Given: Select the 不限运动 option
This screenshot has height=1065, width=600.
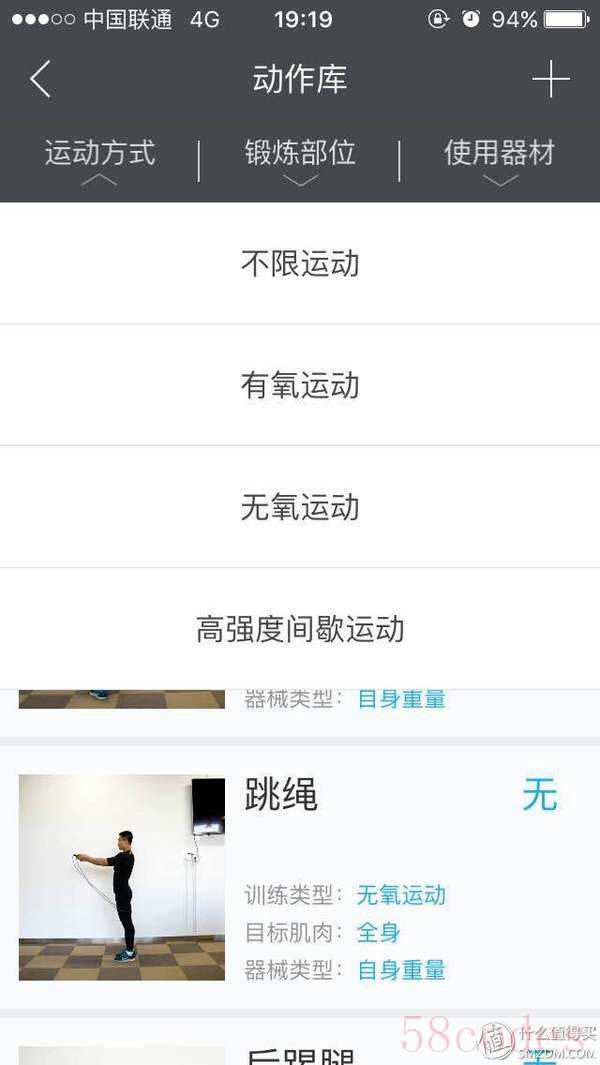Looking at the screenshot, I should tap(300, 264).
